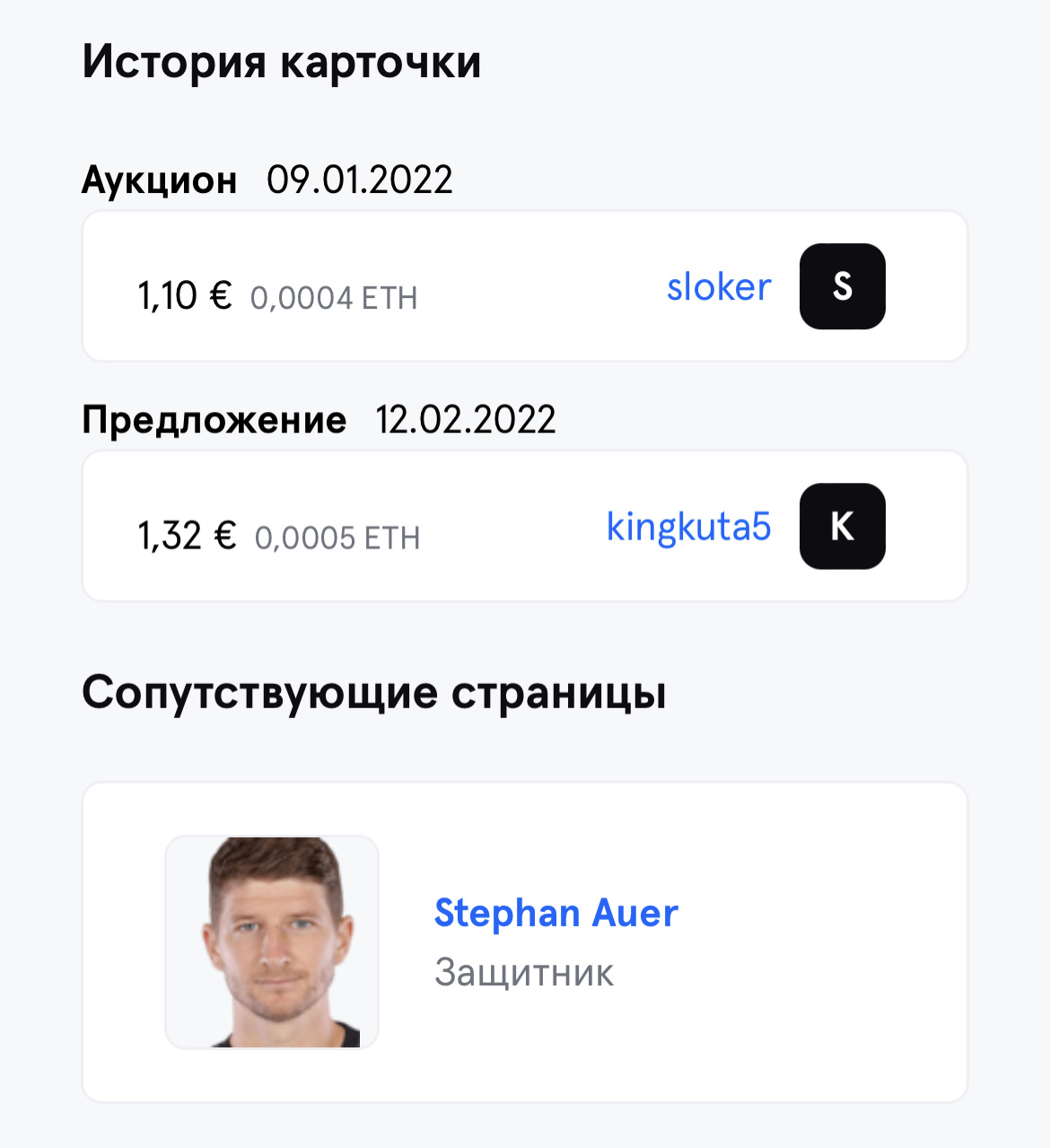Open kingkuta5's user profile link
This screenshot has width=1050, height=1148.
688,527
